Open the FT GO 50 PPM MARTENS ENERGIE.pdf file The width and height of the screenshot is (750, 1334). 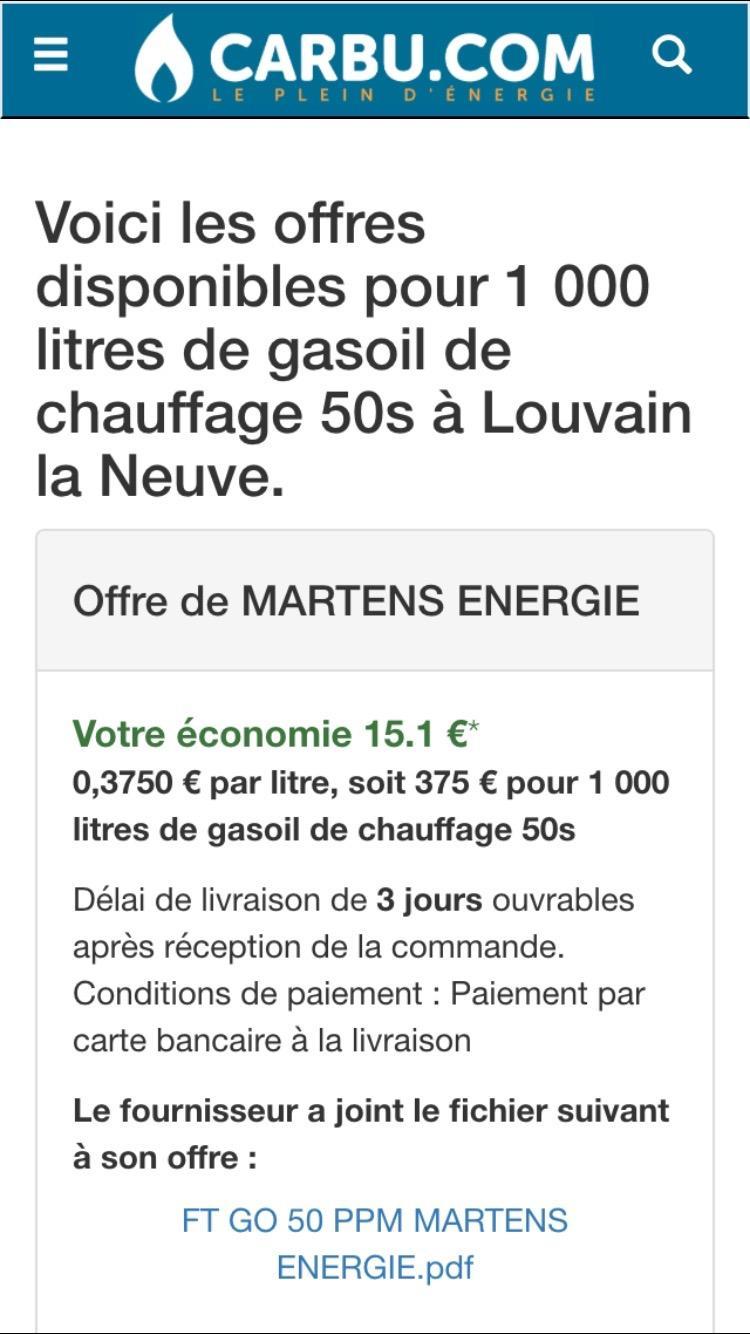[x=374, y=1243]
